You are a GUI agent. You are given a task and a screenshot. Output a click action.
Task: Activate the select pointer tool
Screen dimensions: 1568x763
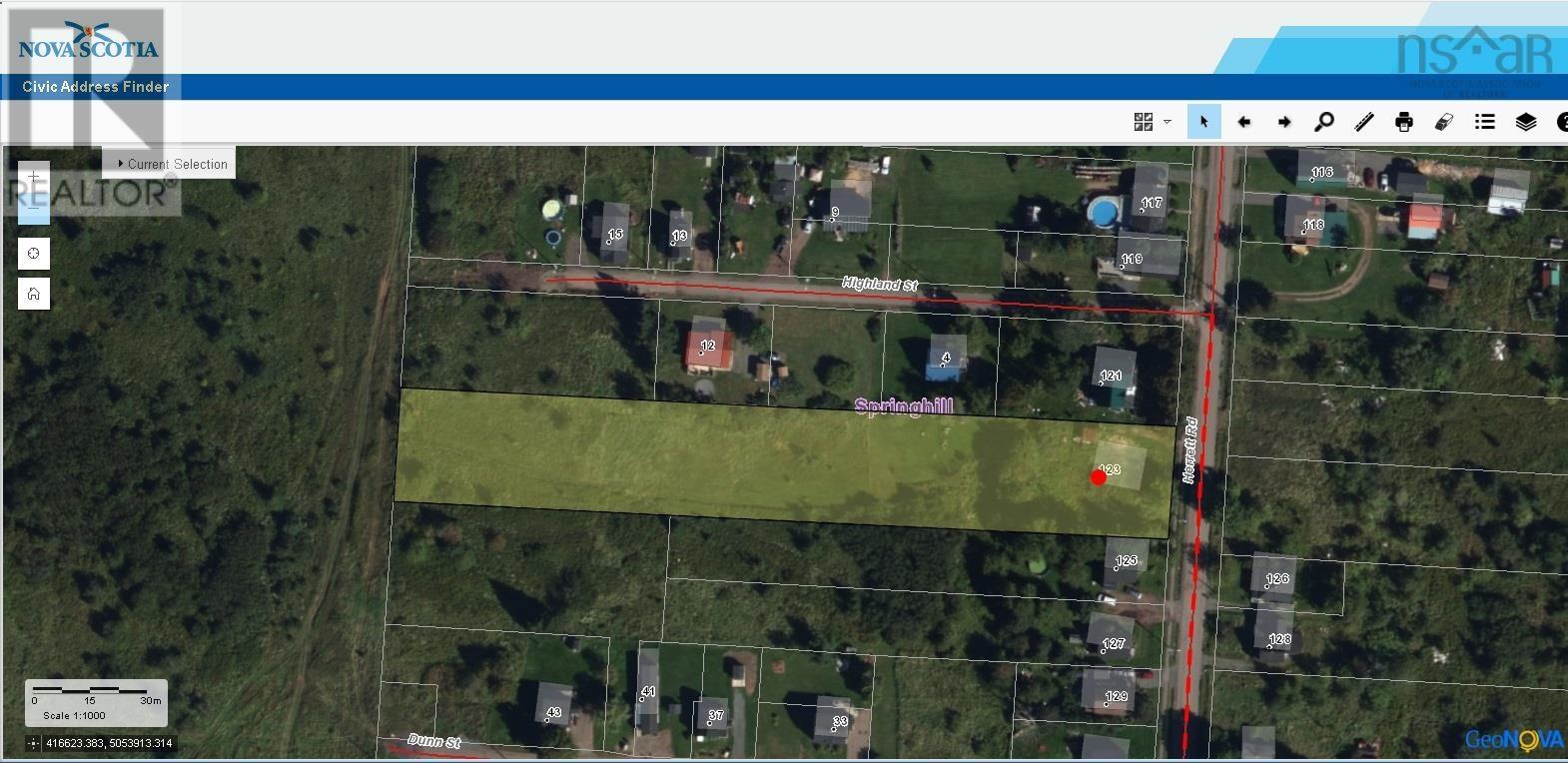tap(1203, 122)
